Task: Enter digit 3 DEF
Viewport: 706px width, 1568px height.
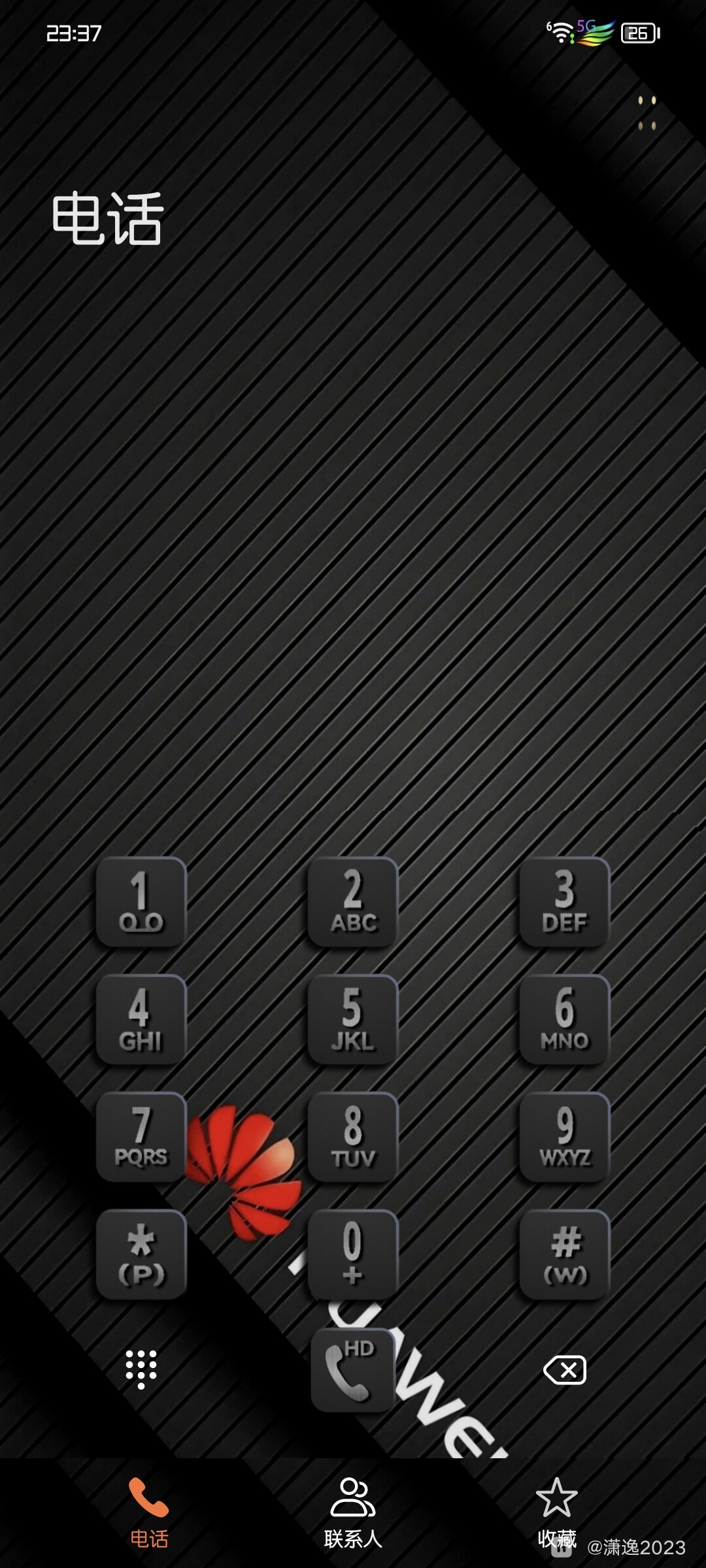Action: [x=565, y=902]
